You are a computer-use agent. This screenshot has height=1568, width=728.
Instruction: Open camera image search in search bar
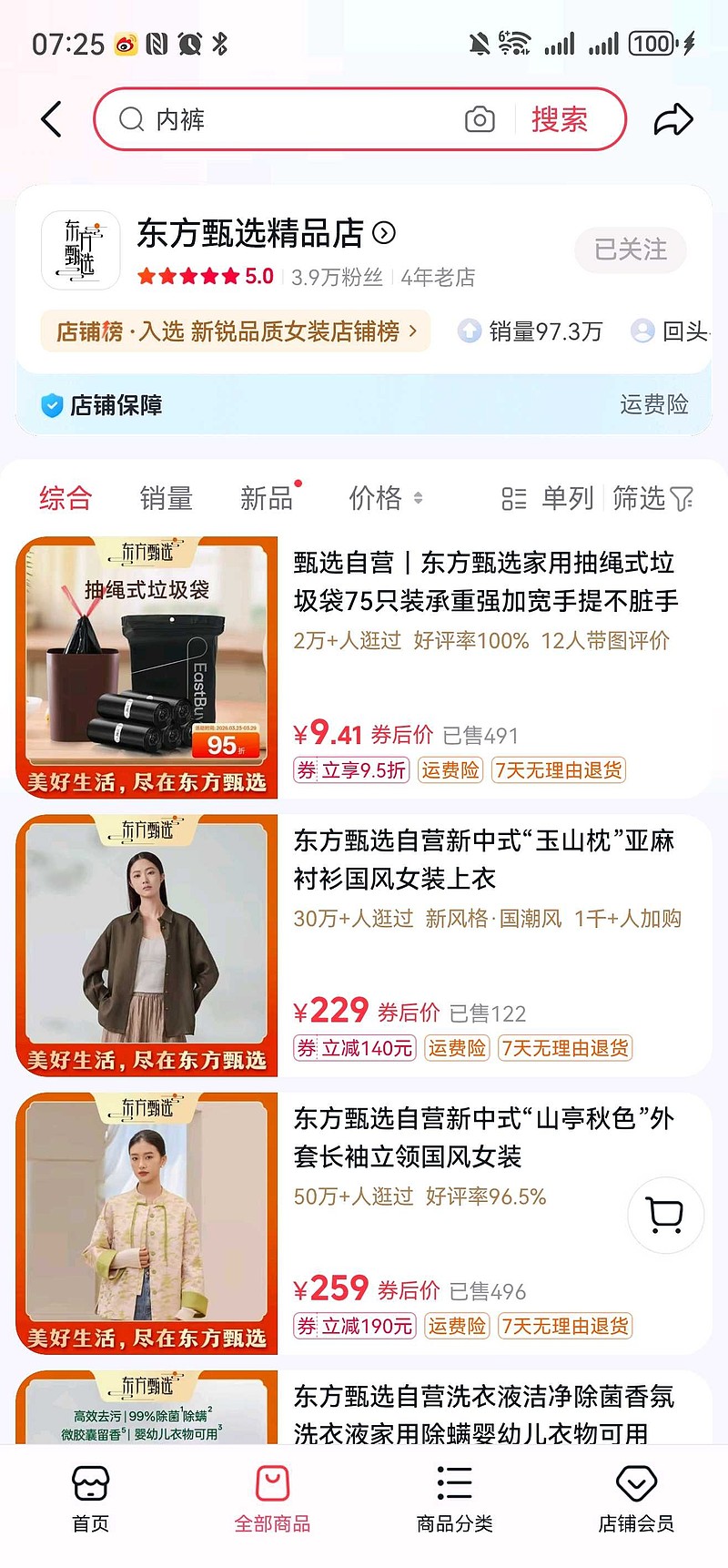(480, 119)
